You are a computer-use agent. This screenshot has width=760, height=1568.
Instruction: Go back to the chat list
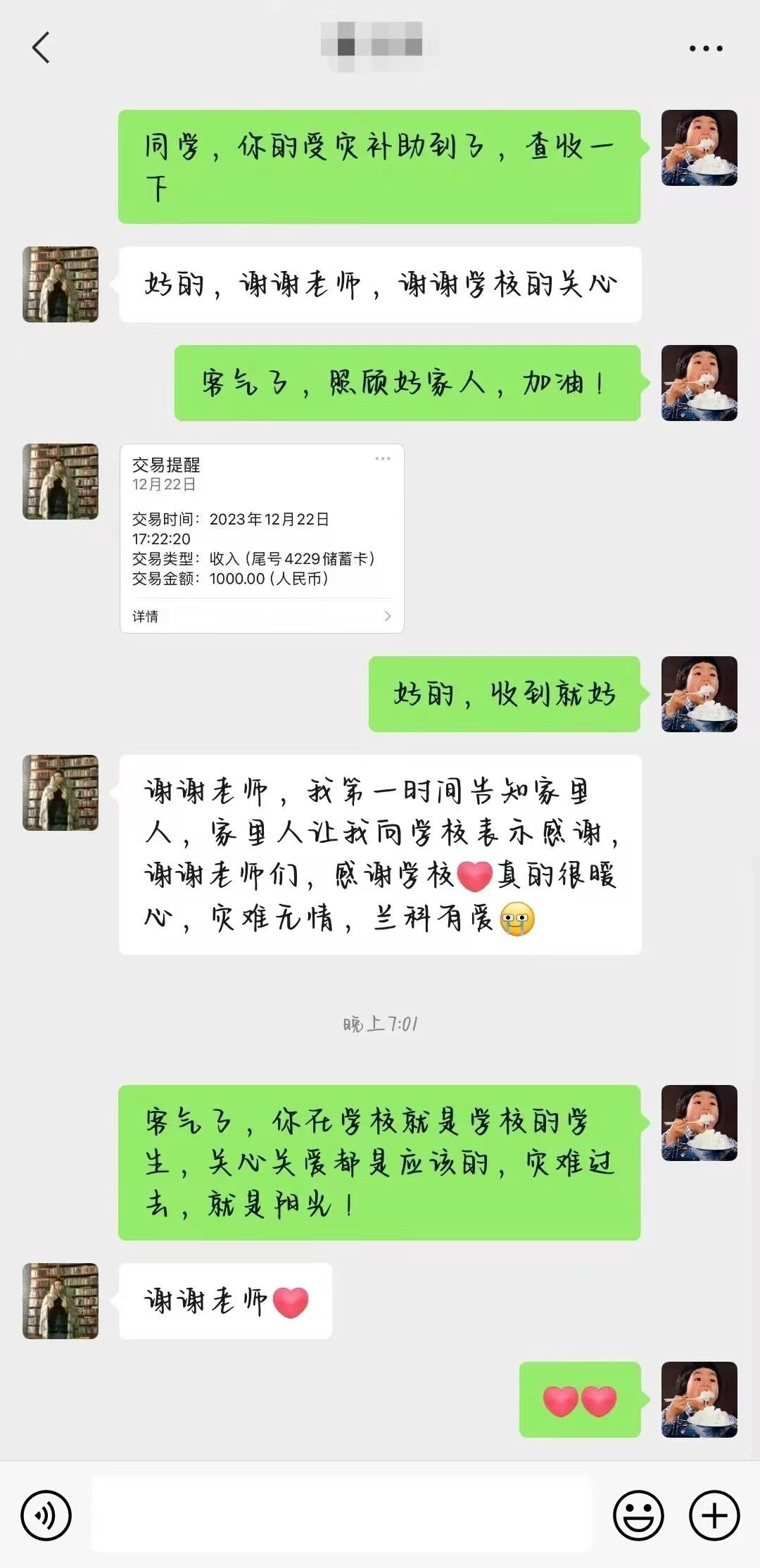pos(42,48)
